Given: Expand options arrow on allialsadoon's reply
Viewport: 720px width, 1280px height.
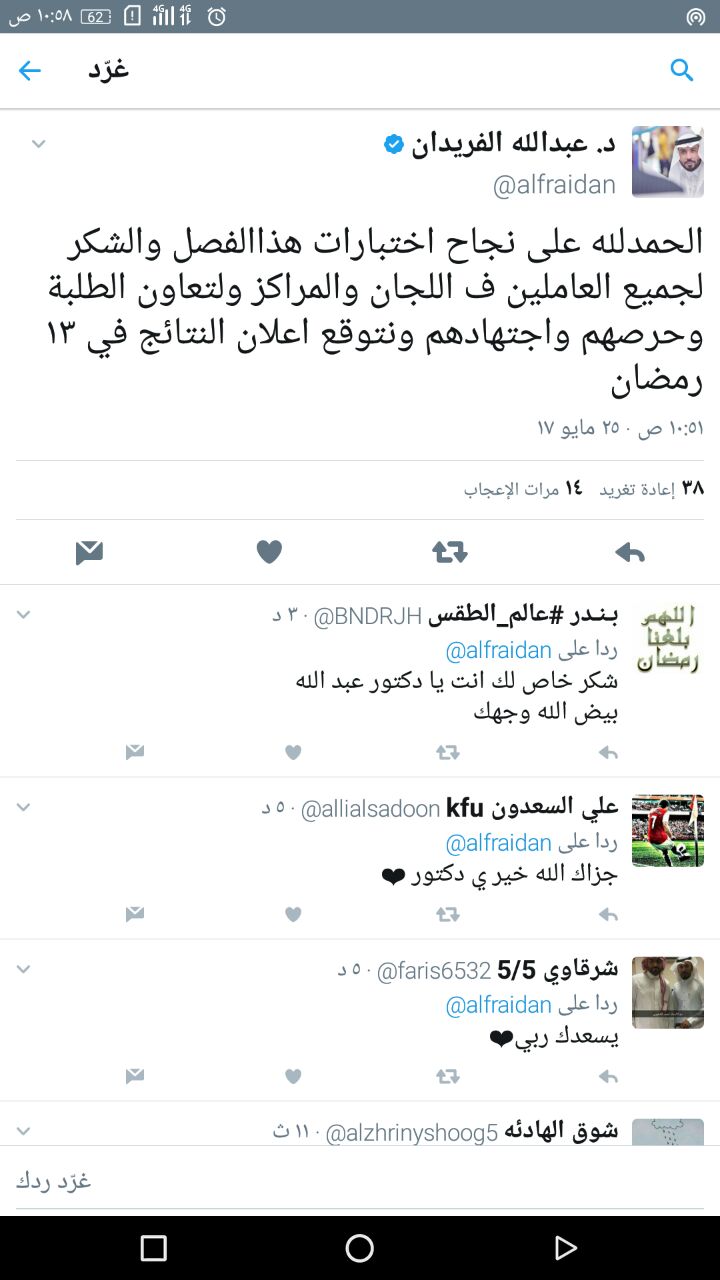Looking at the screenshot, I should (x=24, y=807).
